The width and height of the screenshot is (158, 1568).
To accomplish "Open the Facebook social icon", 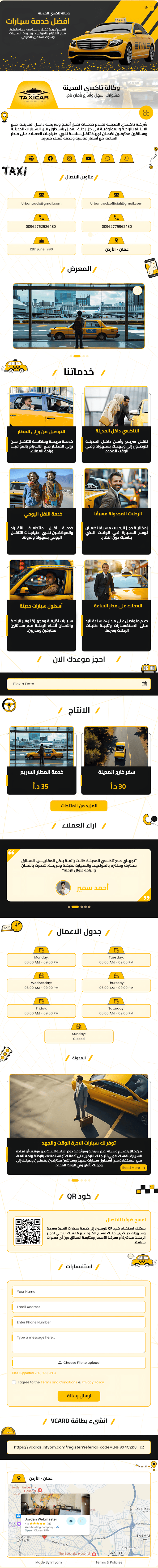I will 50,158.
